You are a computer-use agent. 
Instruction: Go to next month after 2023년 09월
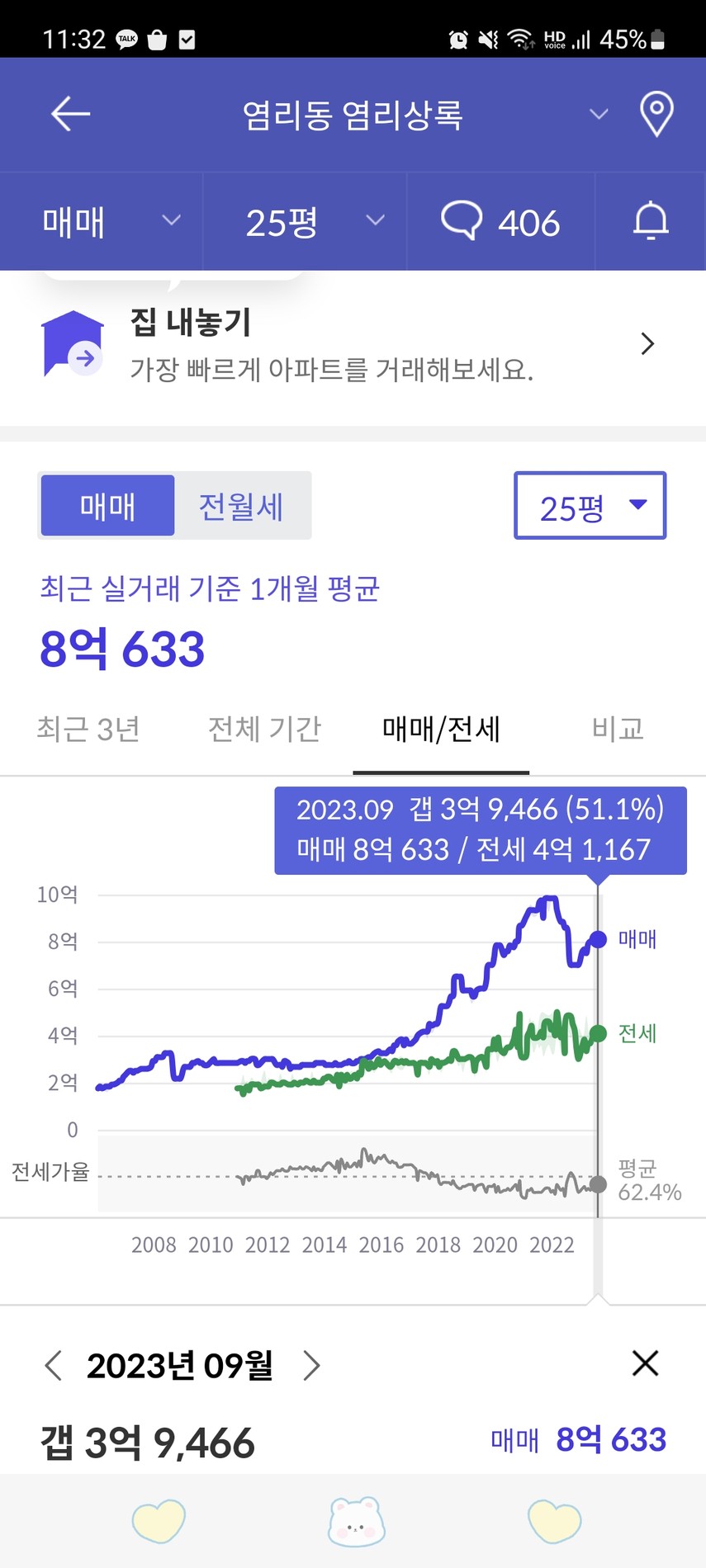coord(311,1366)
